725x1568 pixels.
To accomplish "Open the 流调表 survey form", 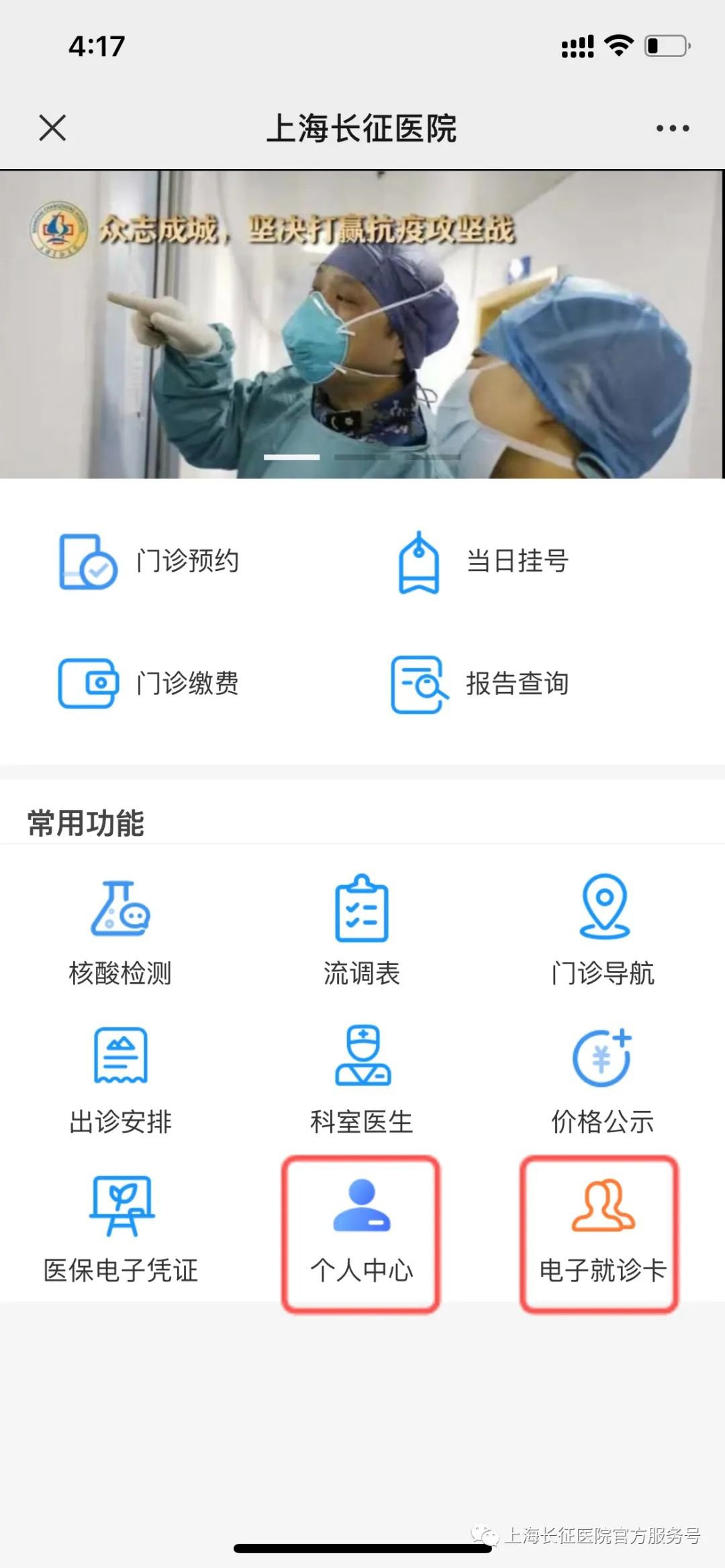I will point(362,929).
